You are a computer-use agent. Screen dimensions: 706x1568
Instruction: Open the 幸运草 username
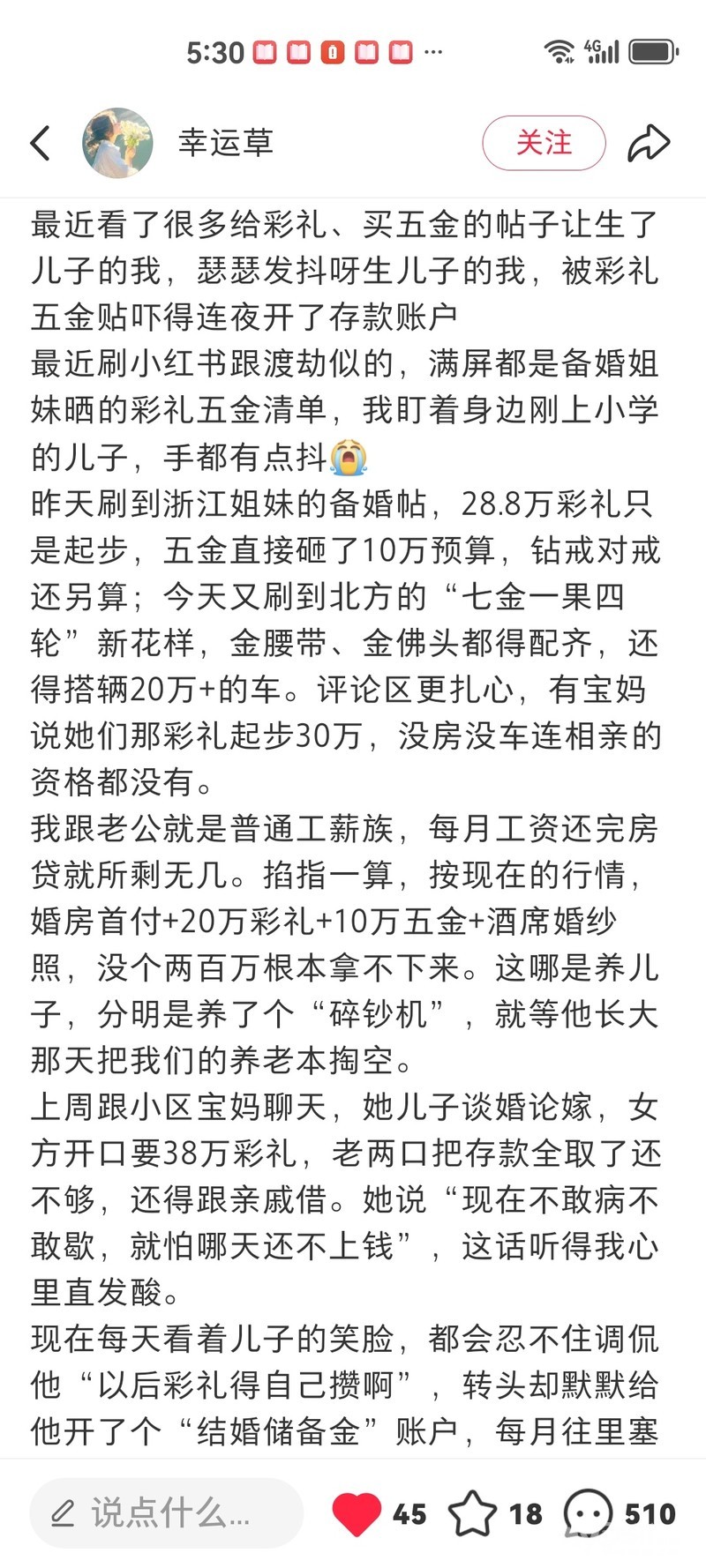[226, 143]
